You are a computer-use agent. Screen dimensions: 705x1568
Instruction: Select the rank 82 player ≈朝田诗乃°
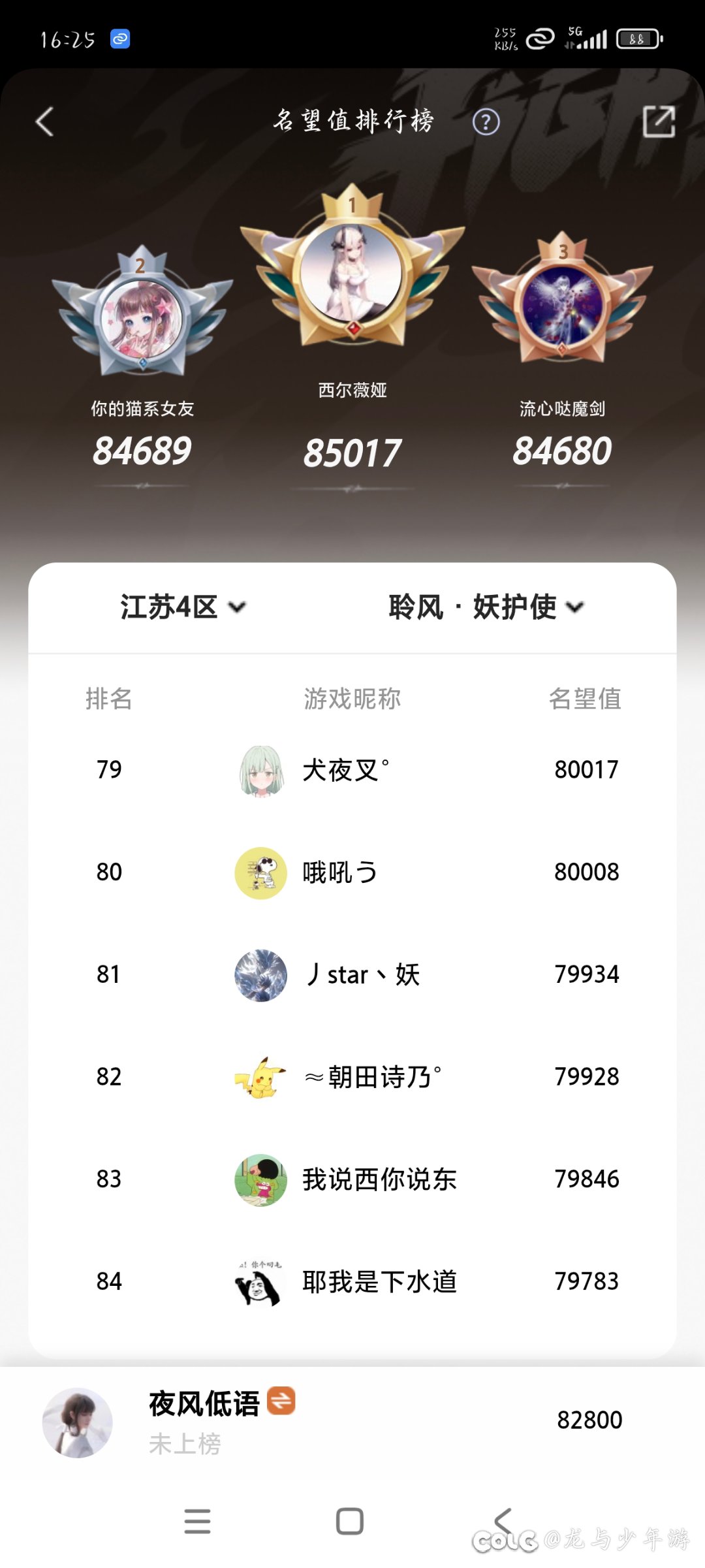click(352, 1077)
